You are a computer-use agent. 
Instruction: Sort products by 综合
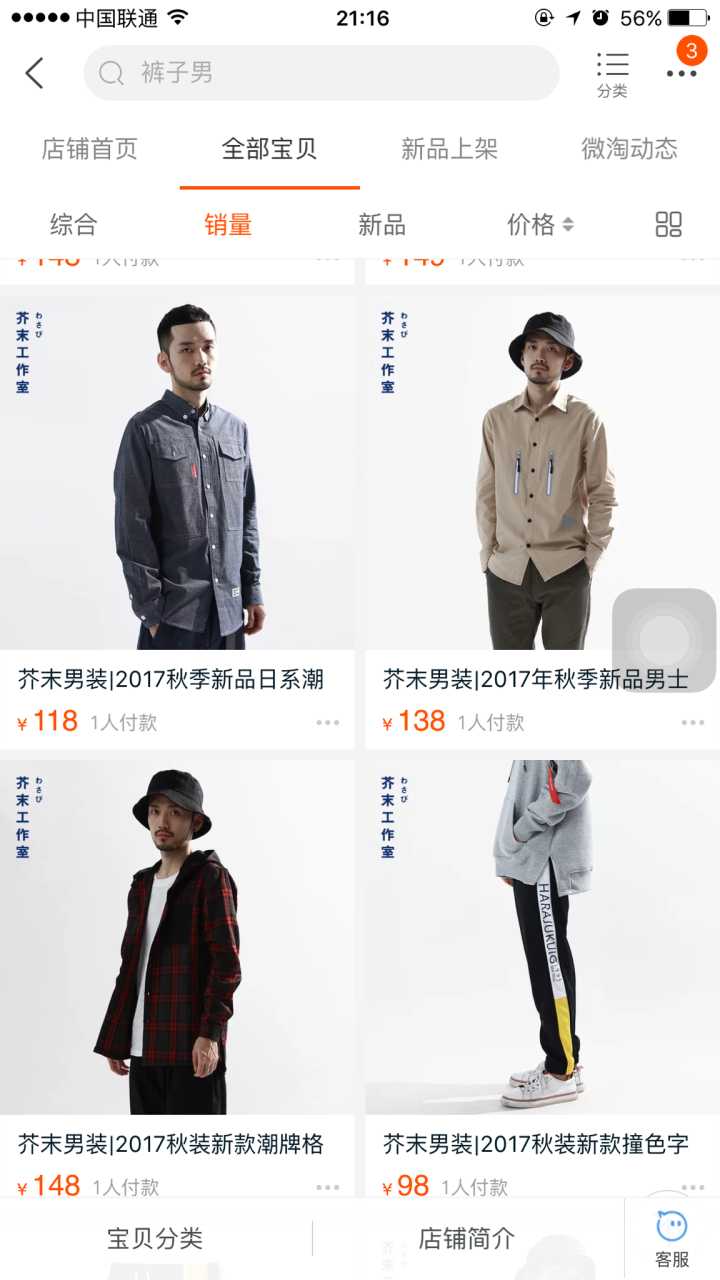click(x=74, y=224)
